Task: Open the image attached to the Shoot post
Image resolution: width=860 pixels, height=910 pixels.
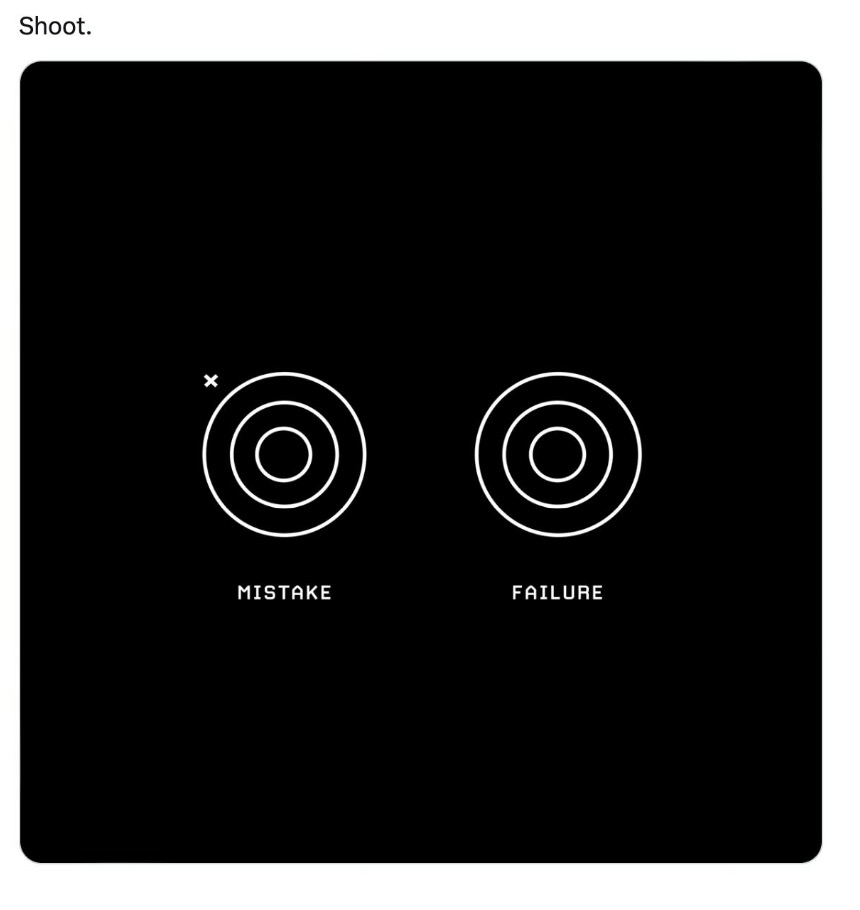Action: coord(420,462)
